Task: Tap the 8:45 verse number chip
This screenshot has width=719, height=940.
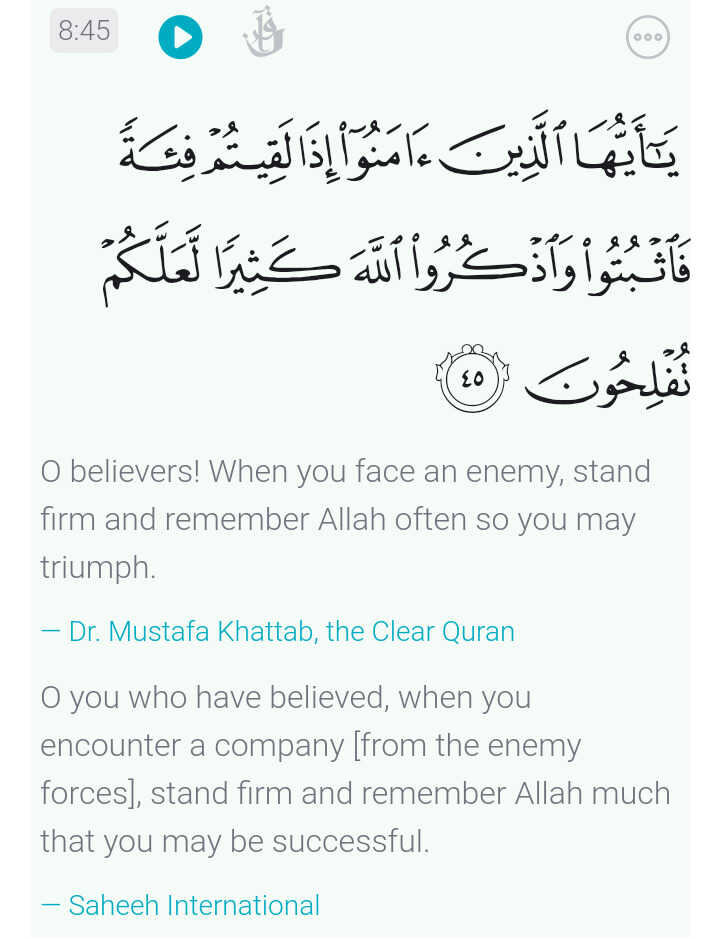Action: [x=84, y=31]
